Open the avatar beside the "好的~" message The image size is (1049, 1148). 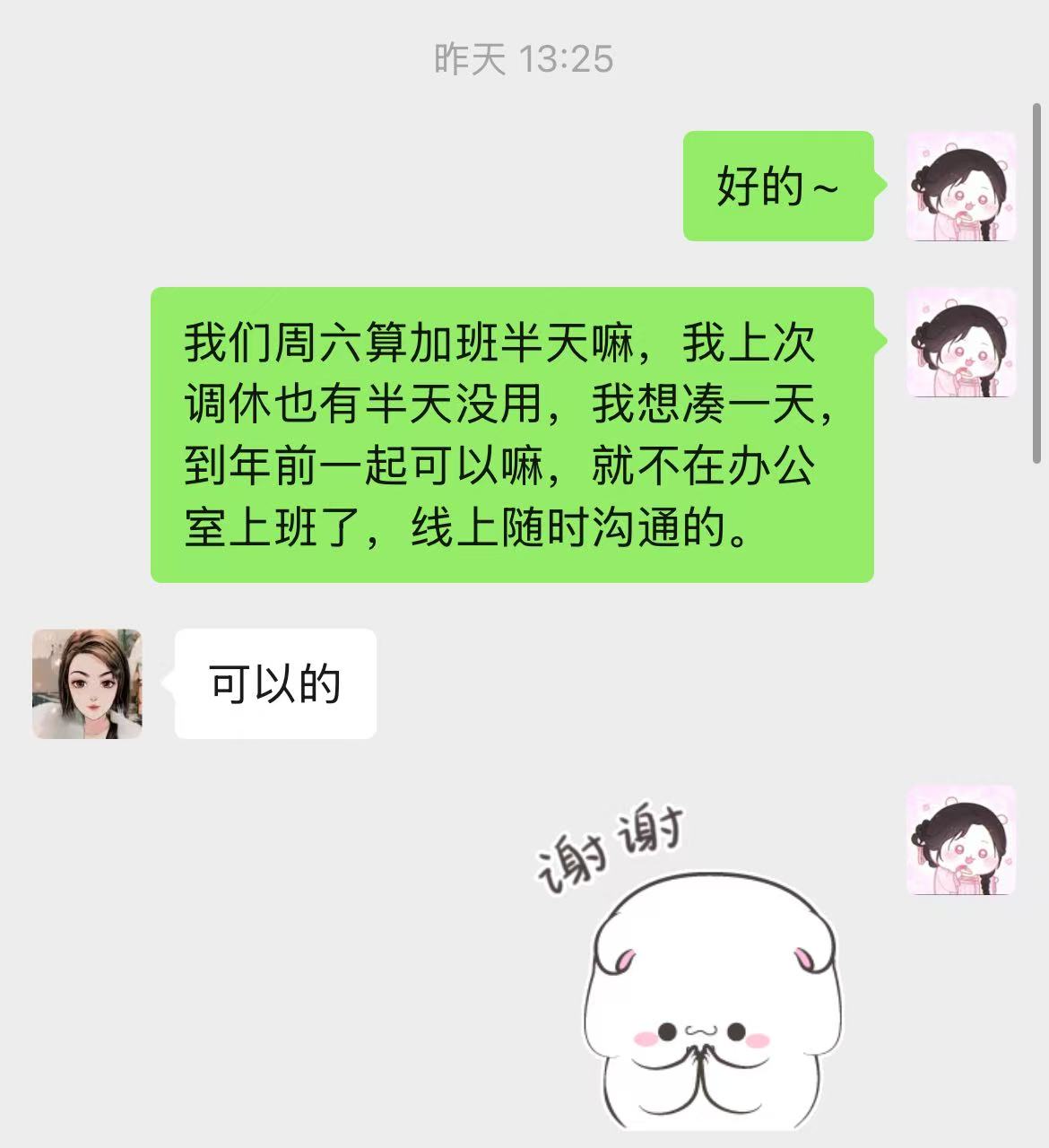point(960,187)
